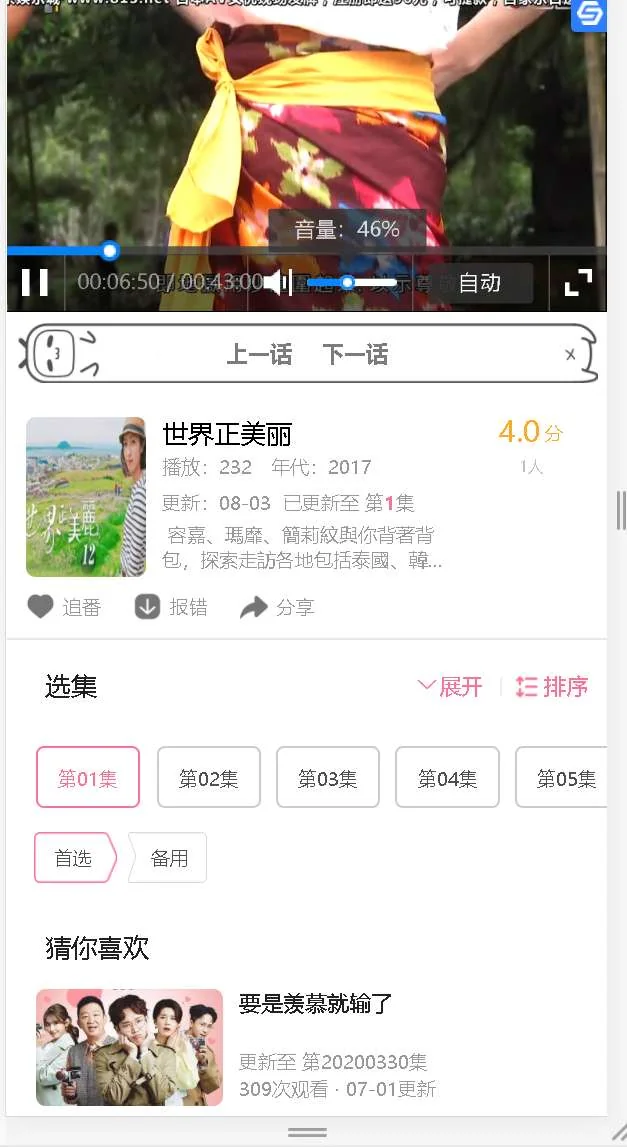The image size is (627, 1147).
Task: Mute the video sound
Action: coord(277,283)
